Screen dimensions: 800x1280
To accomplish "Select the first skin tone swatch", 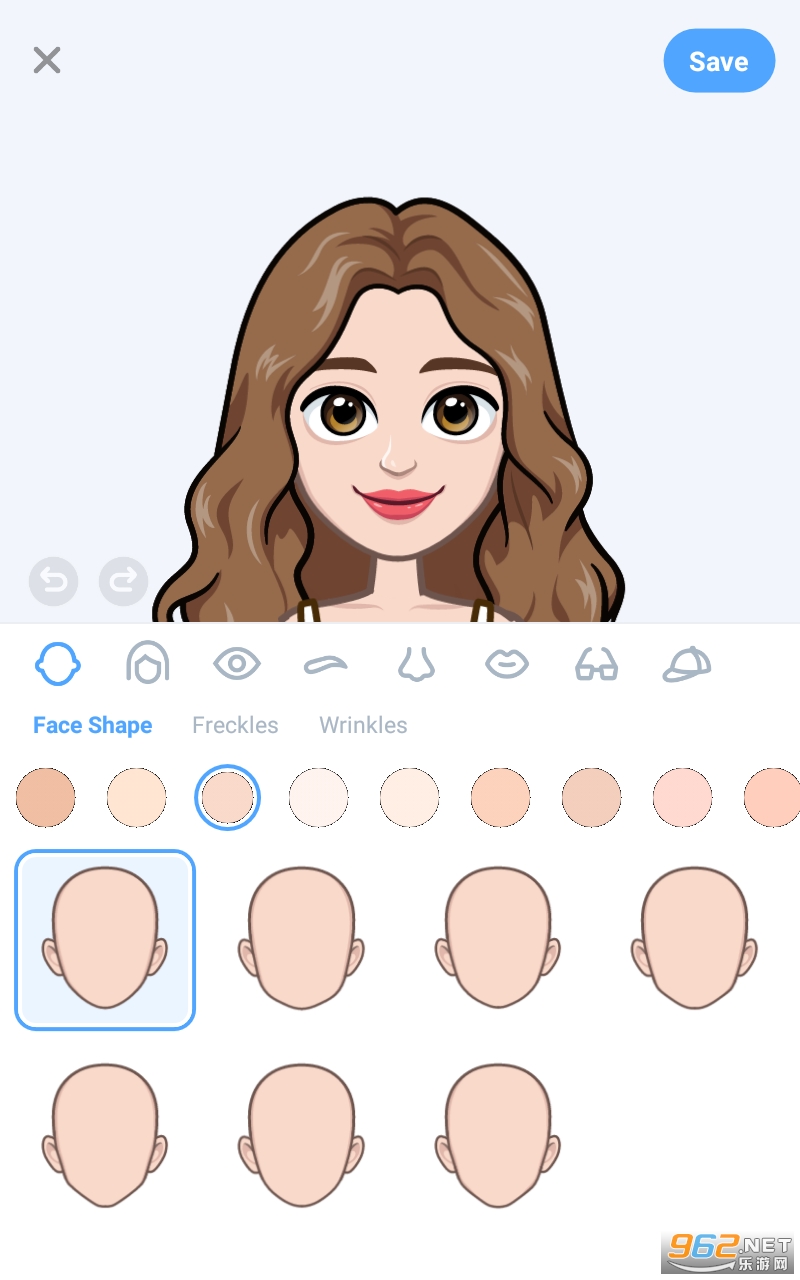I will coord(46,798).
